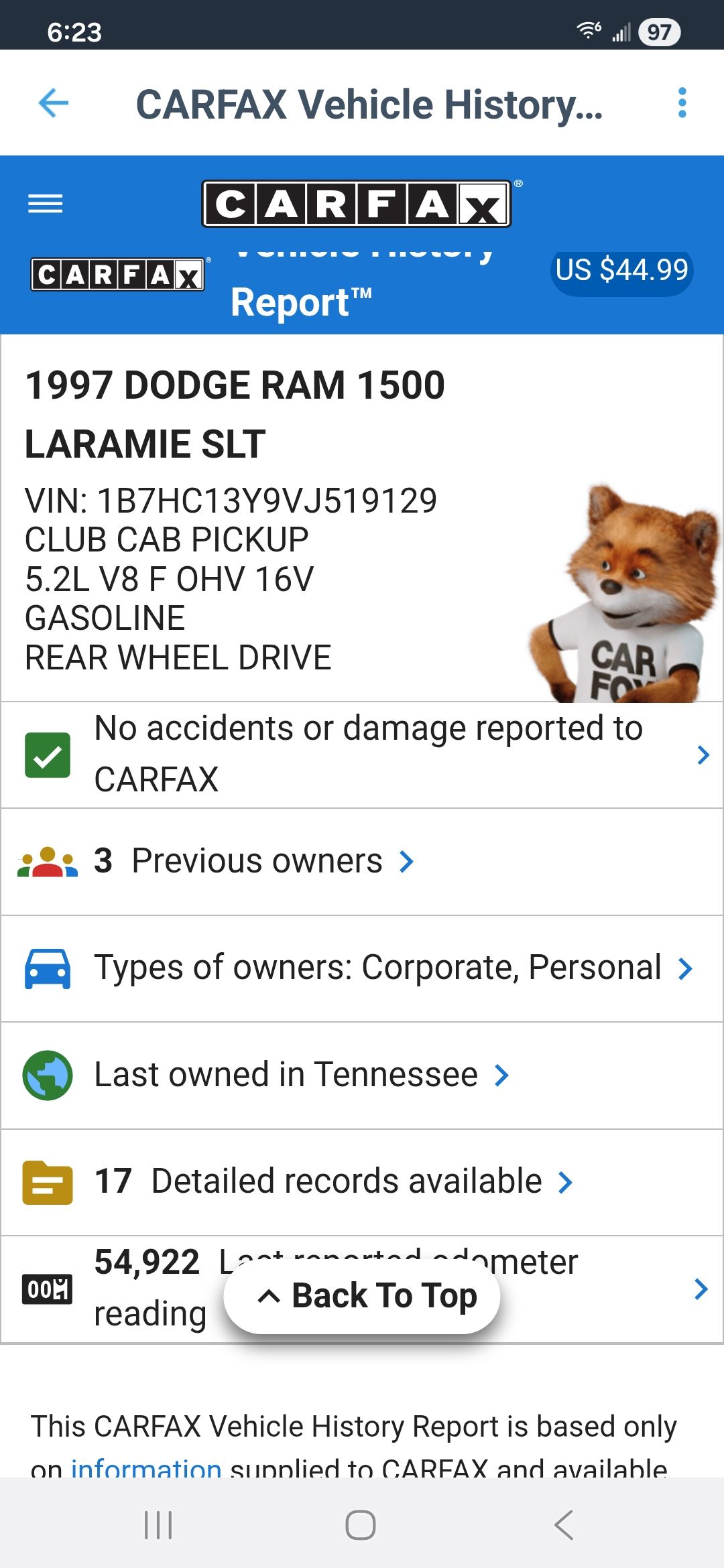Image resolution: width=724 pixels, height=1568 pixels.
Task: Tap the US $44.99 price button
Action: (621, 271)
